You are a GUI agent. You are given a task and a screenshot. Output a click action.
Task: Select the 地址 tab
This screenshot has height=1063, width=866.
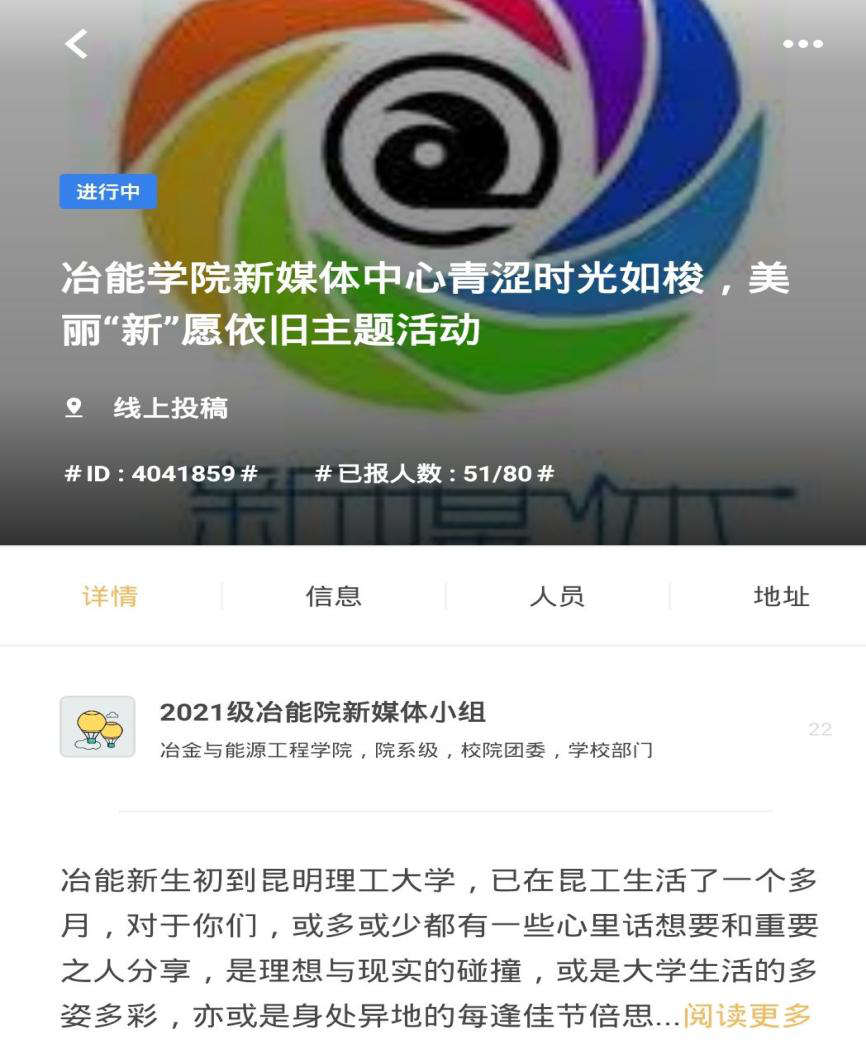[x=781, y=597]
